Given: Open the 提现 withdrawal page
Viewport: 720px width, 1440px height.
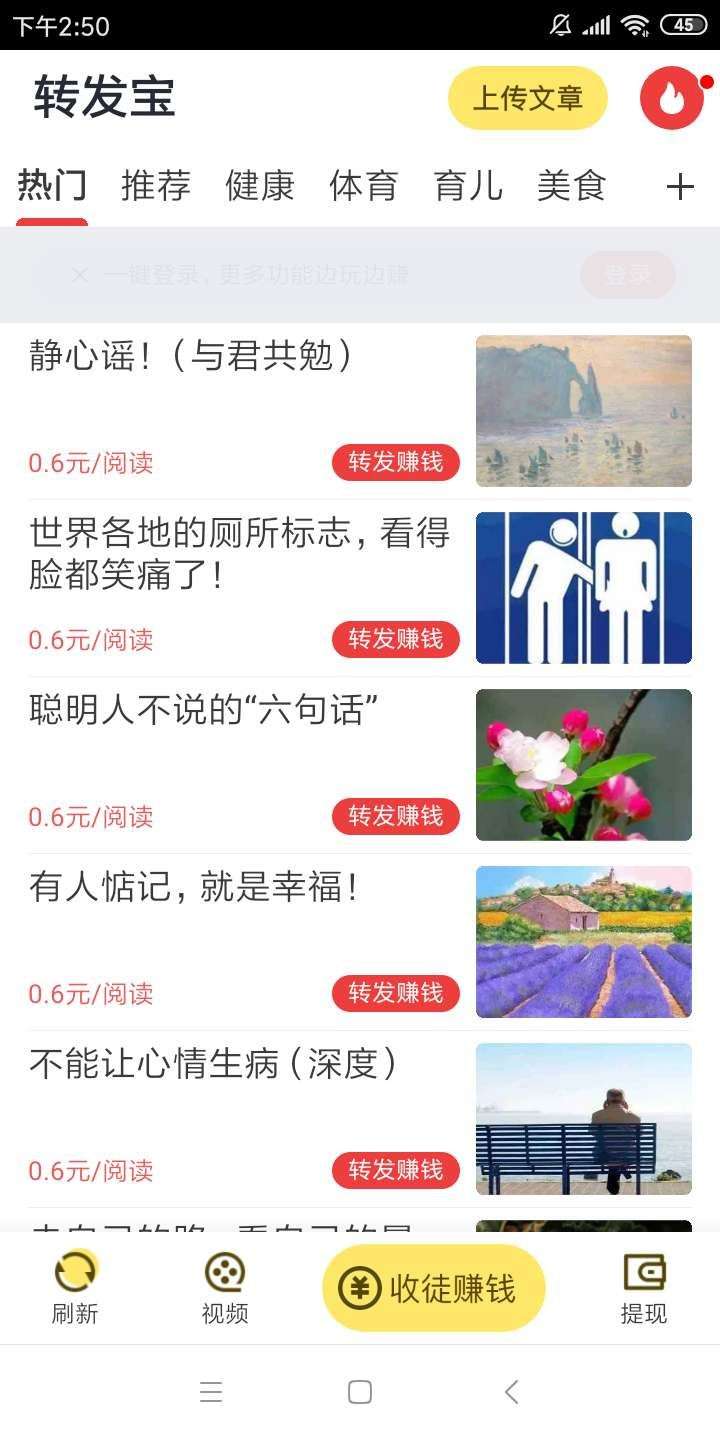Looking at the screenshot, I should (x=643, y=1288).
